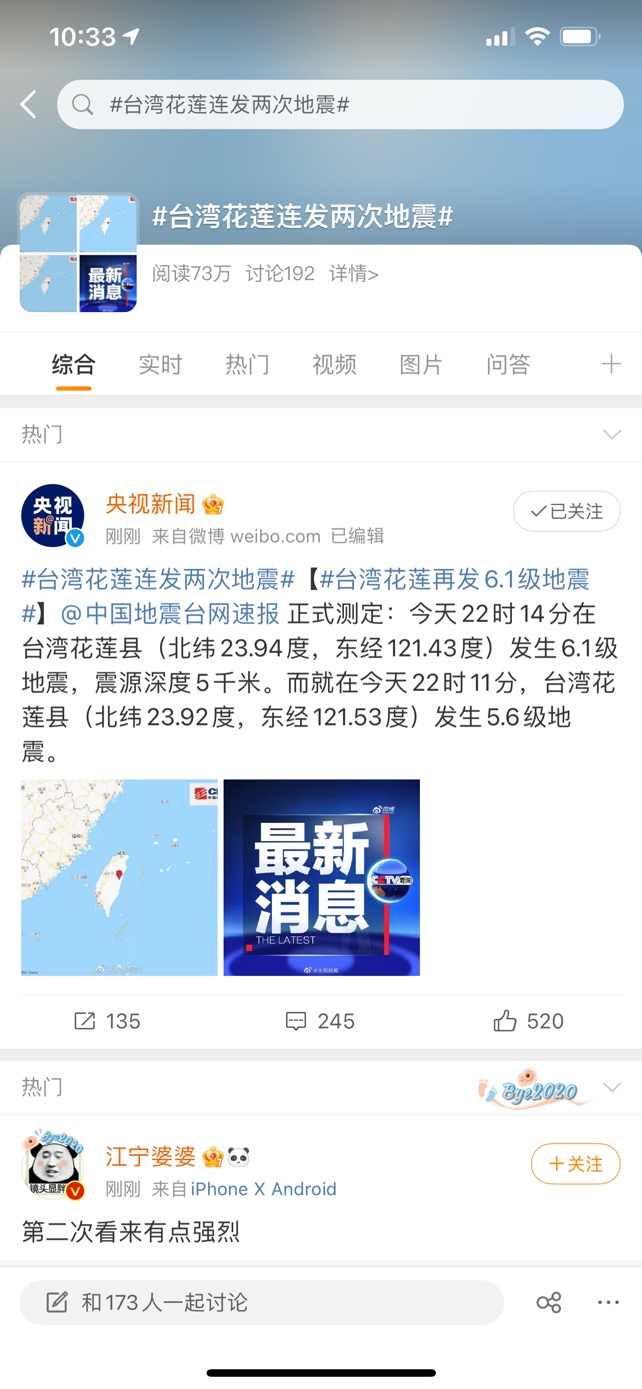Follow 江宁婆婆 with the 关注 button

pyautogui.click(x=575, y=1164)
